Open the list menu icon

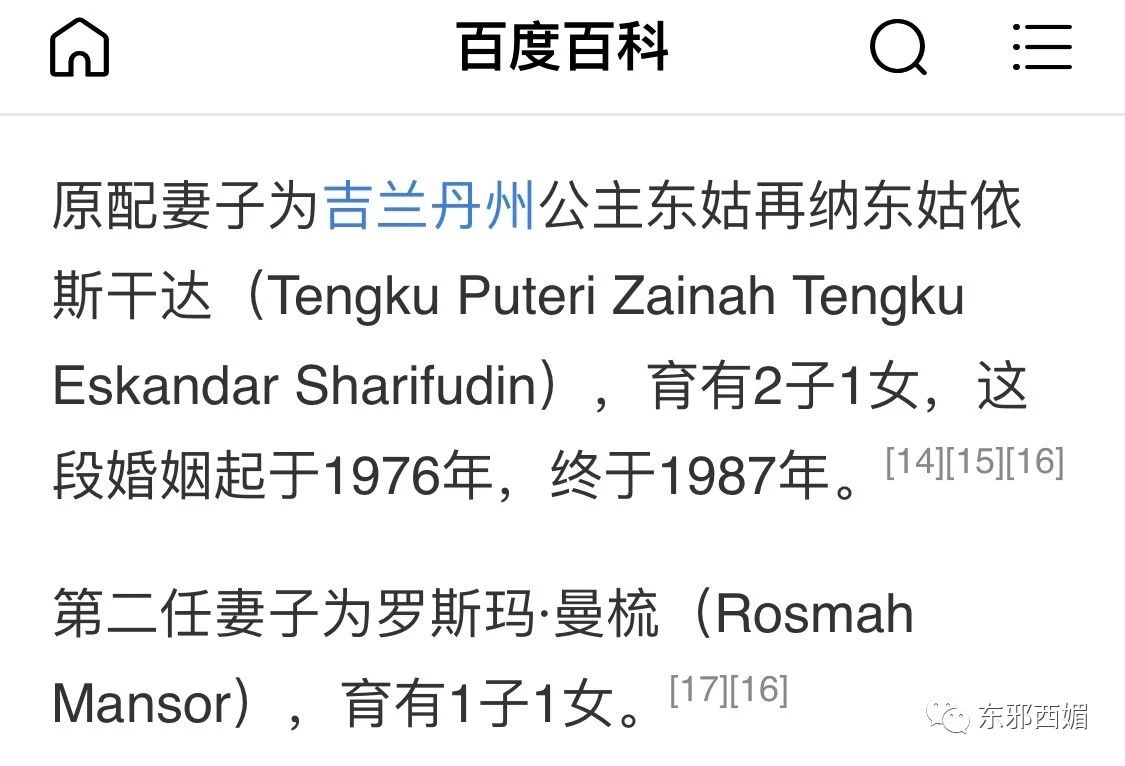pyautogui.click(x=1041, y=48)
